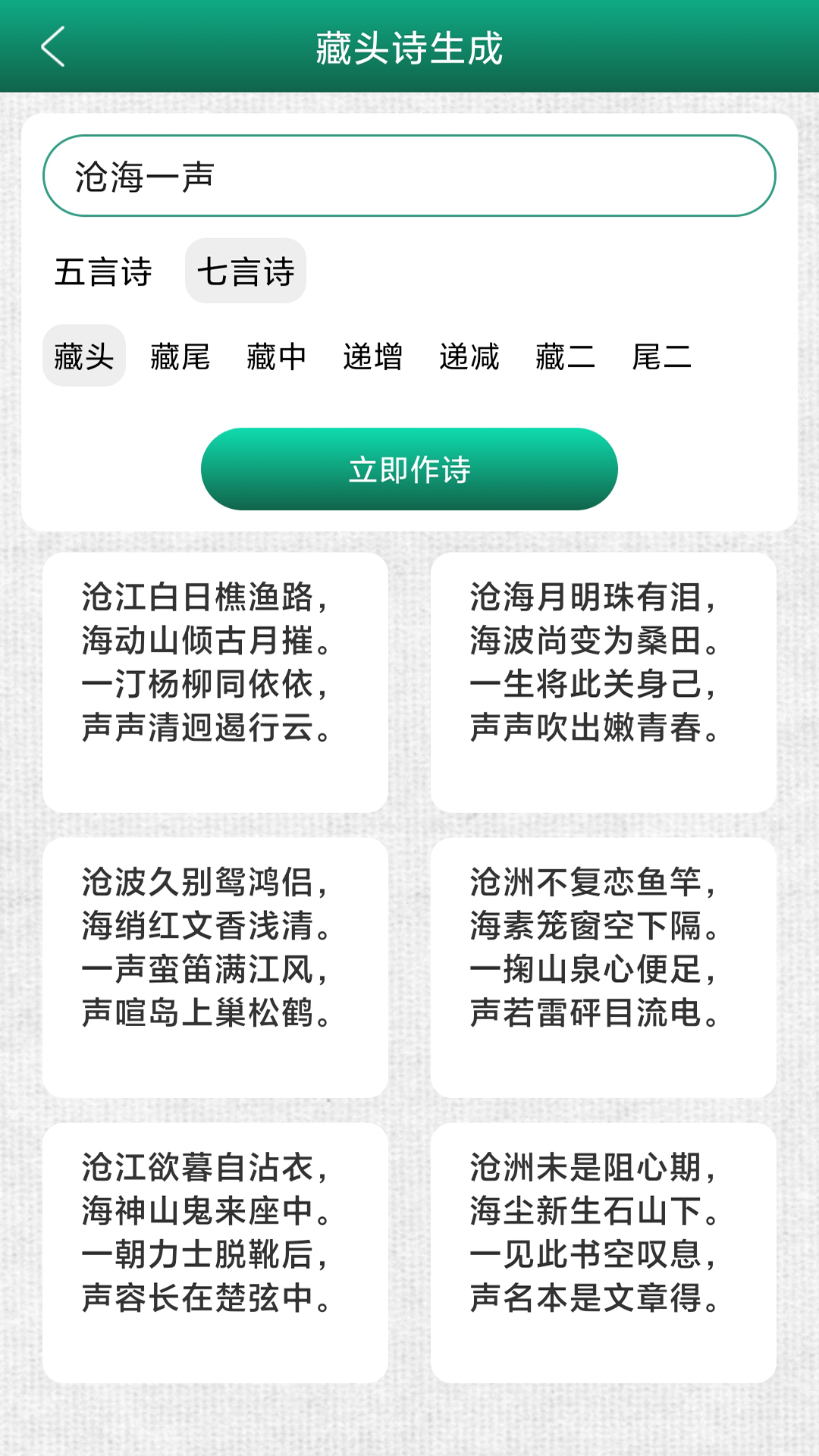The height and width of the screenshot is (1456, 819).
Task: Click the keyword input field showing 沧海一声
Action: point(409,176)
